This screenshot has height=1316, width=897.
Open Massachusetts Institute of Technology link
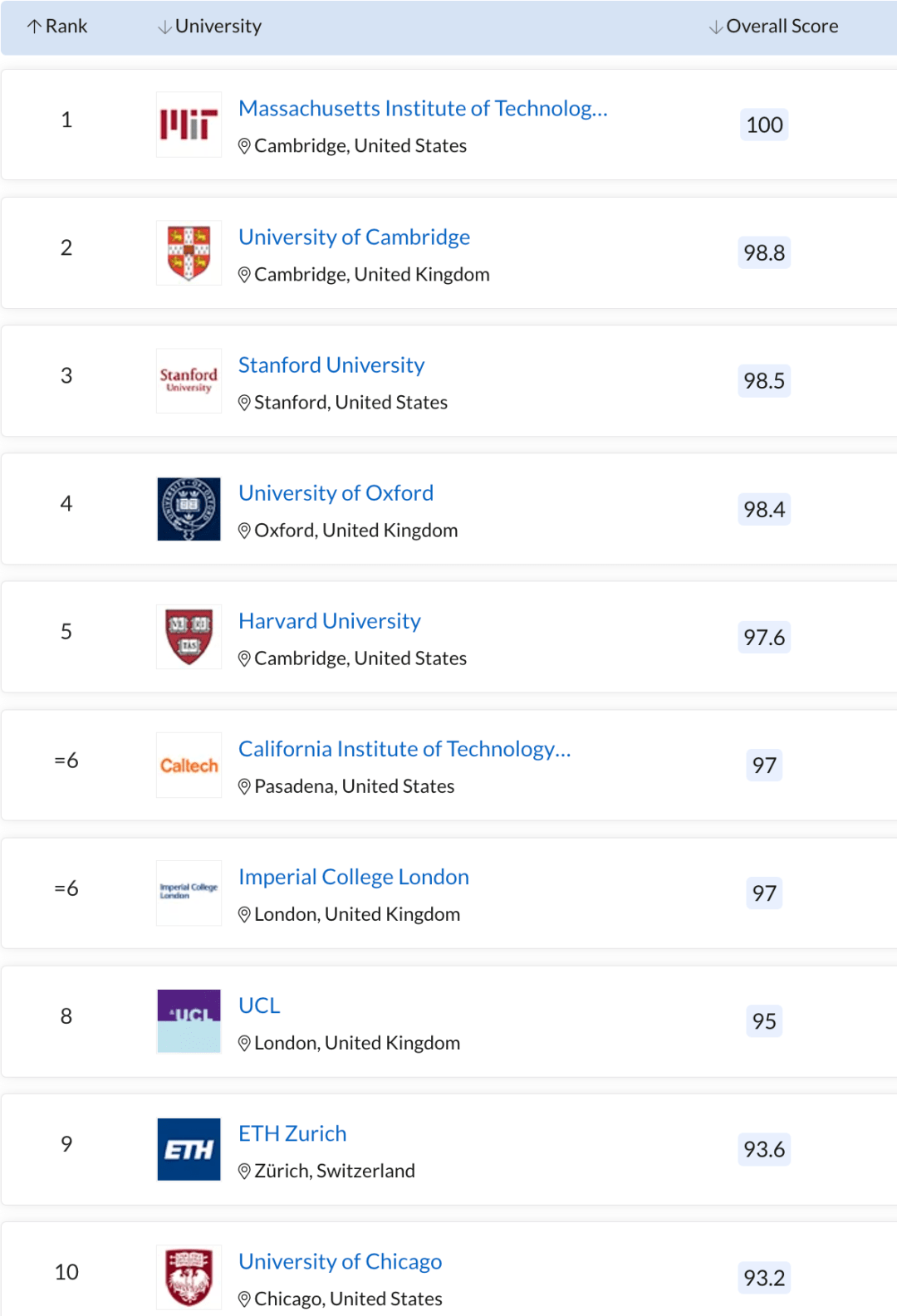pyautogui.click(x=422, y=109)
